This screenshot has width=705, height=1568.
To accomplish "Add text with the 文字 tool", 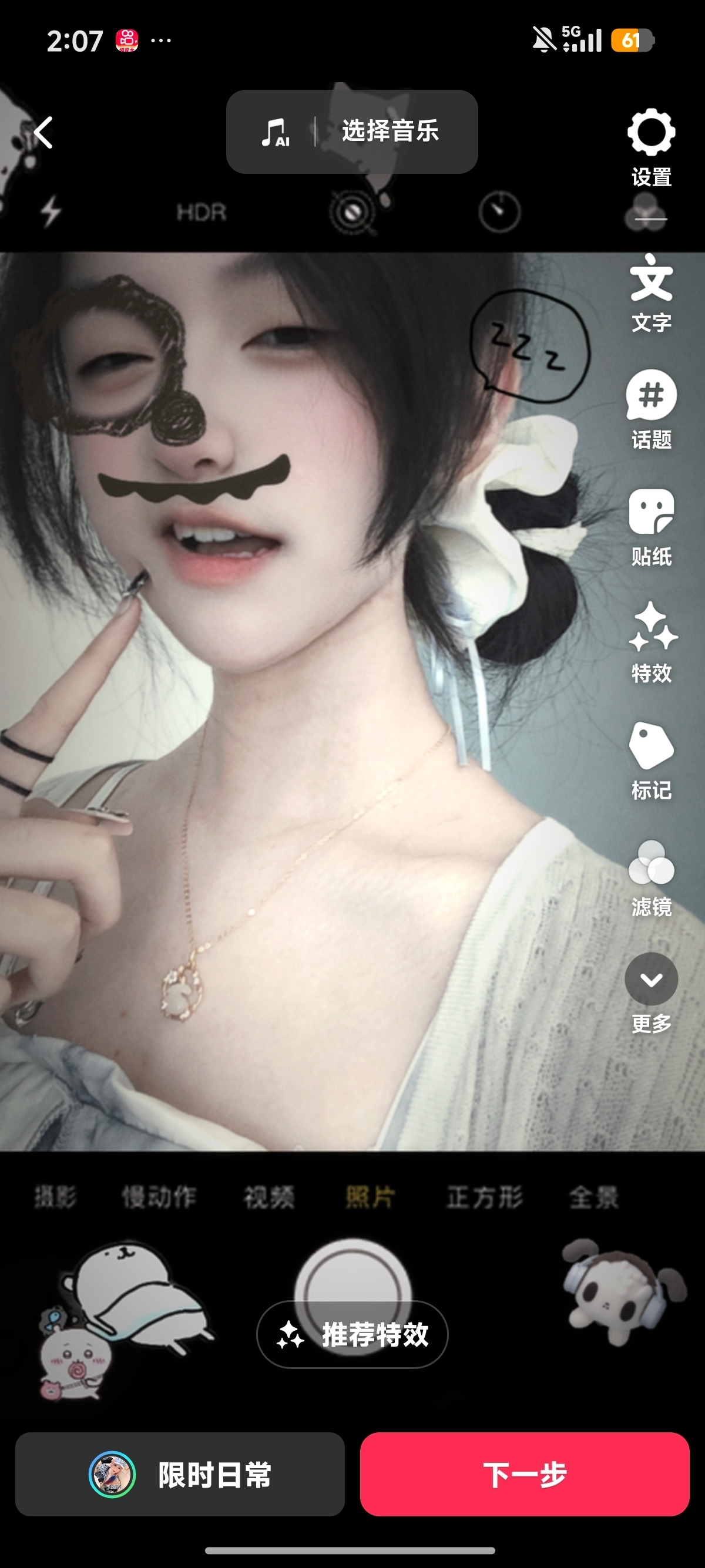I will (x=651, y=294).
